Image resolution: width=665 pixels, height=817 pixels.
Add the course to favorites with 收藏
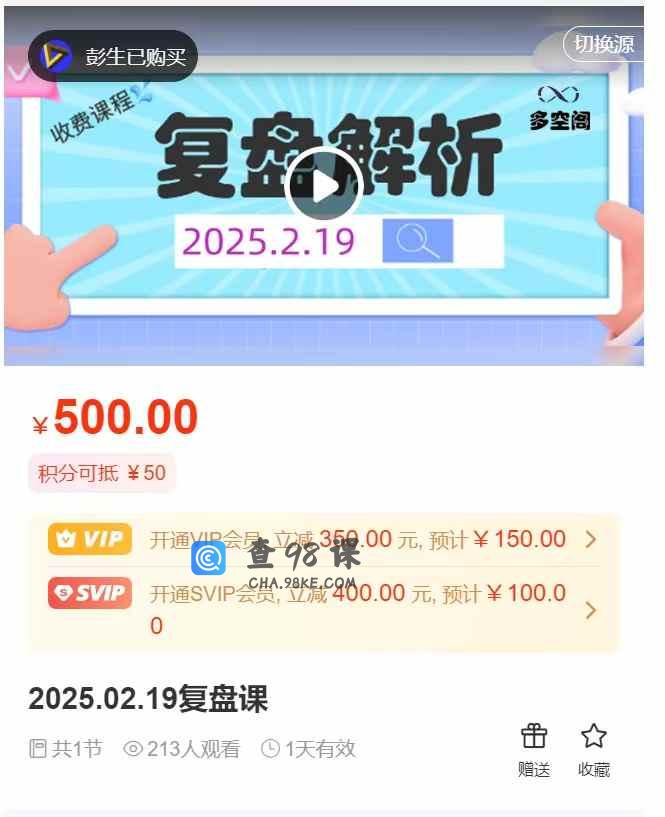(594, 749)
